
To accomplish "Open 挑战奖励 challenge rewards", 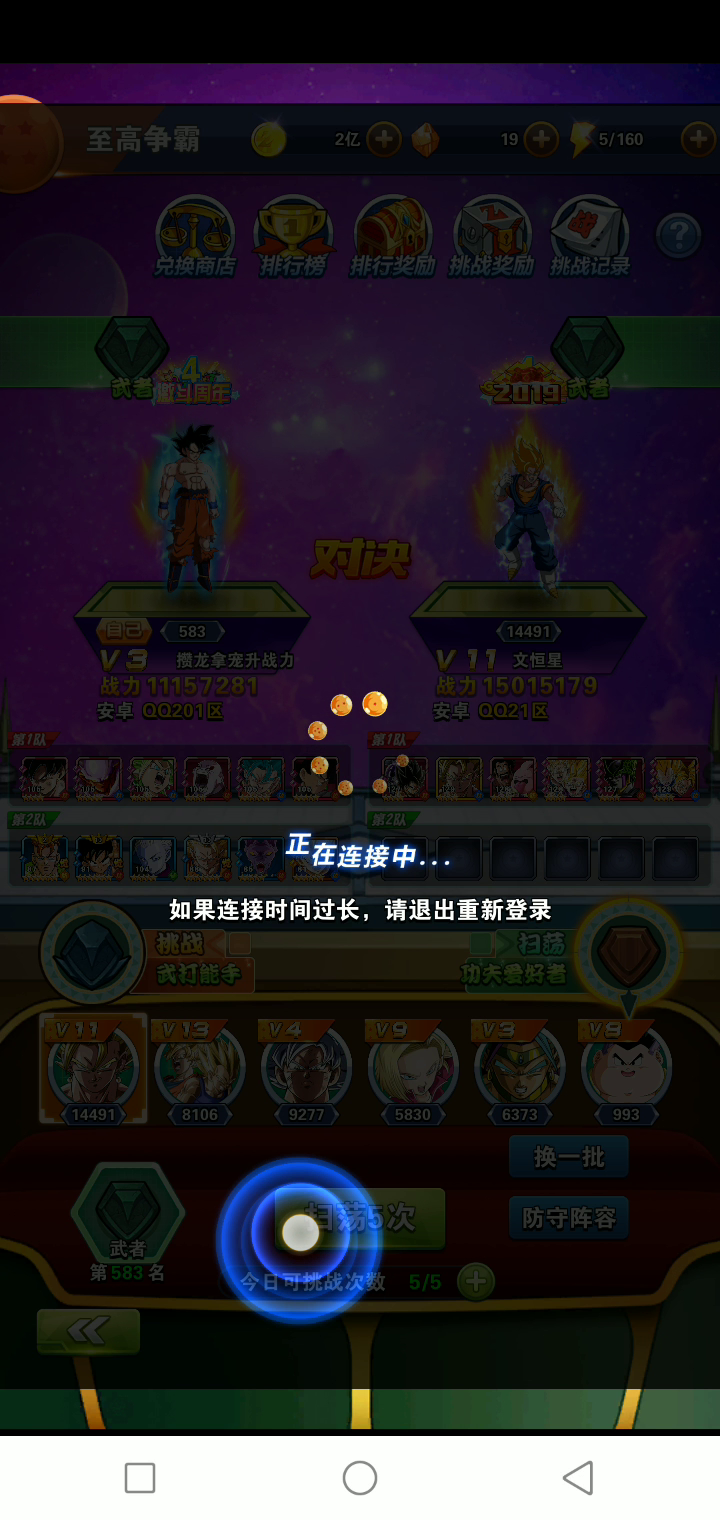I will click(490, 237).
